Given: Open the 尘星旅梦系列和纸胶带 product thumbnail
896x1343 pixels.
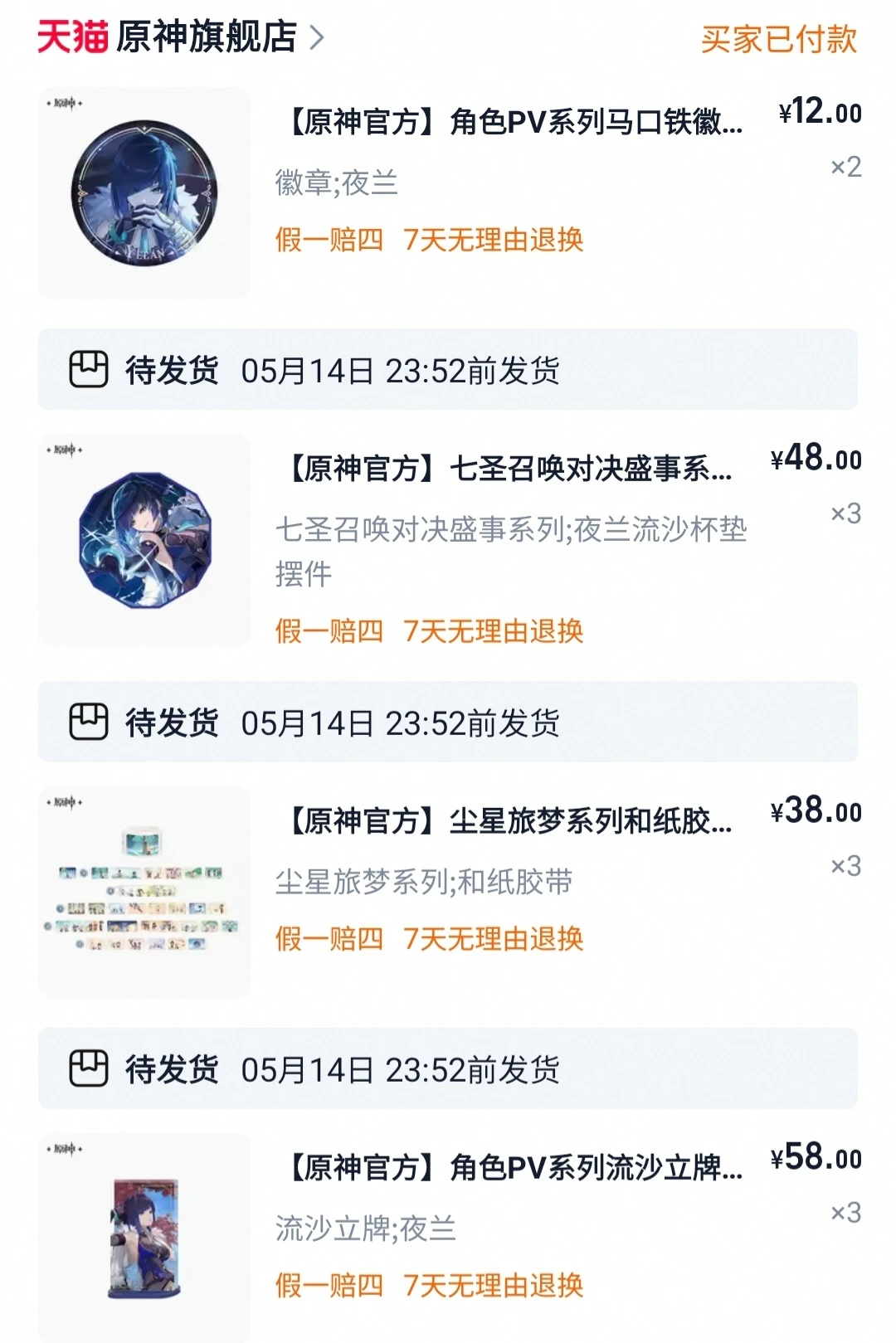Looking at the screenshot, I should coord(144,893).
